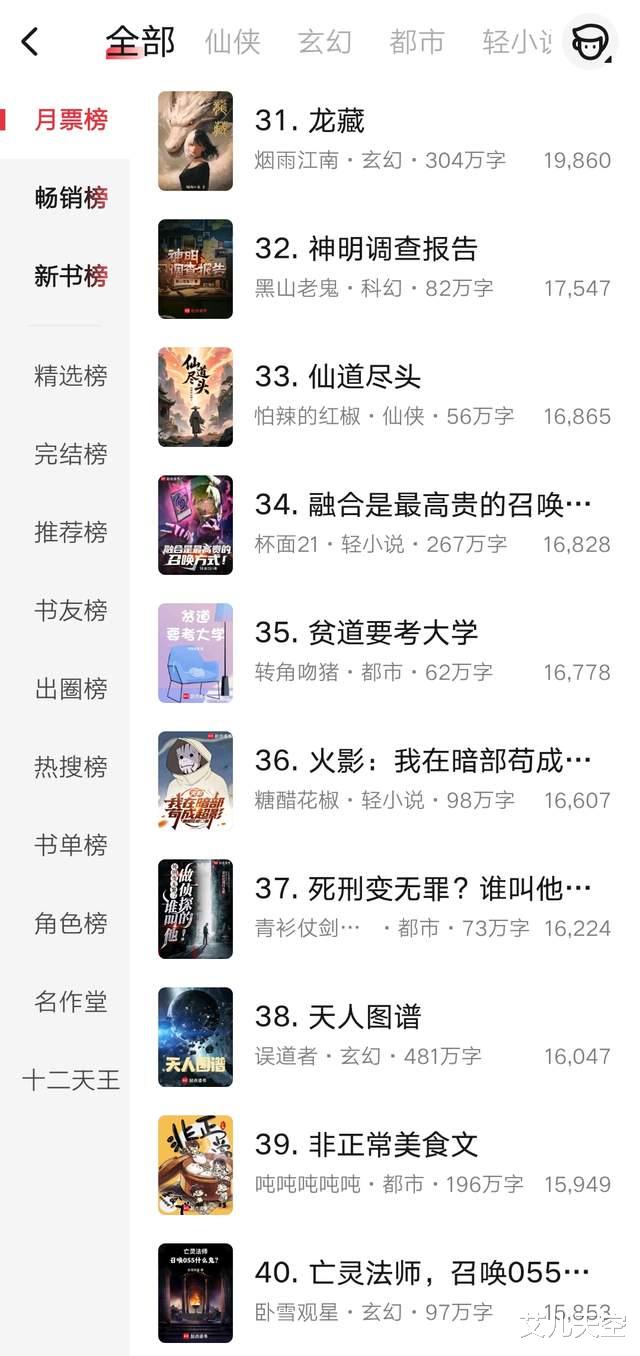This screenshot has width=640, height=1356.
Task: Tap the cover of 火影：我在暗部苟成
Action: click(196, 781)
